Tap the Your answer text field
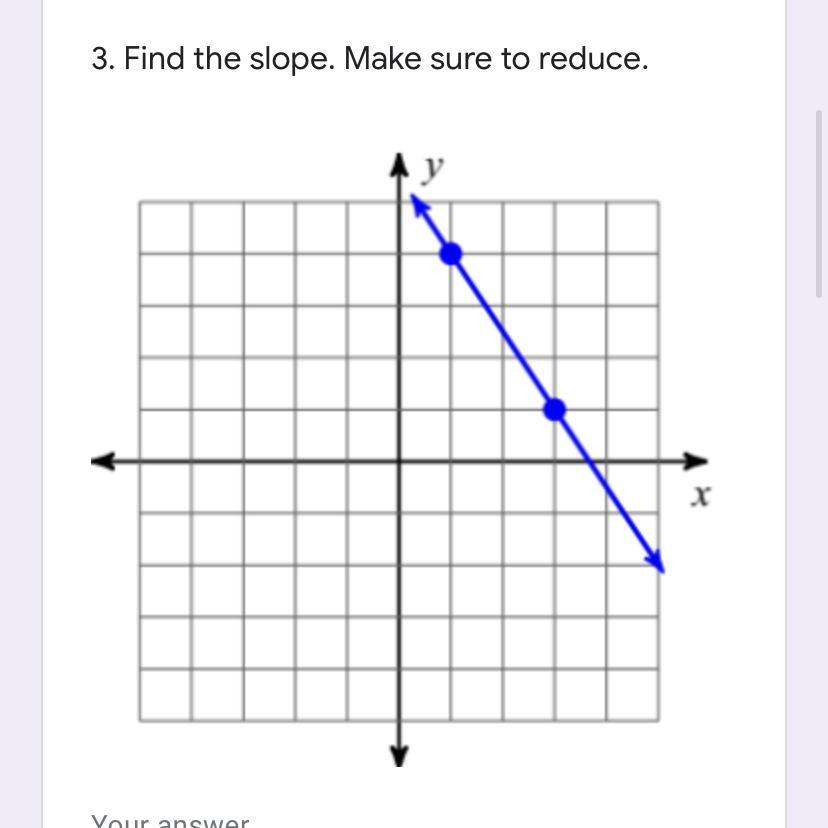The height and width of the screenshot is (828, 828). click(x=170, y=821)
